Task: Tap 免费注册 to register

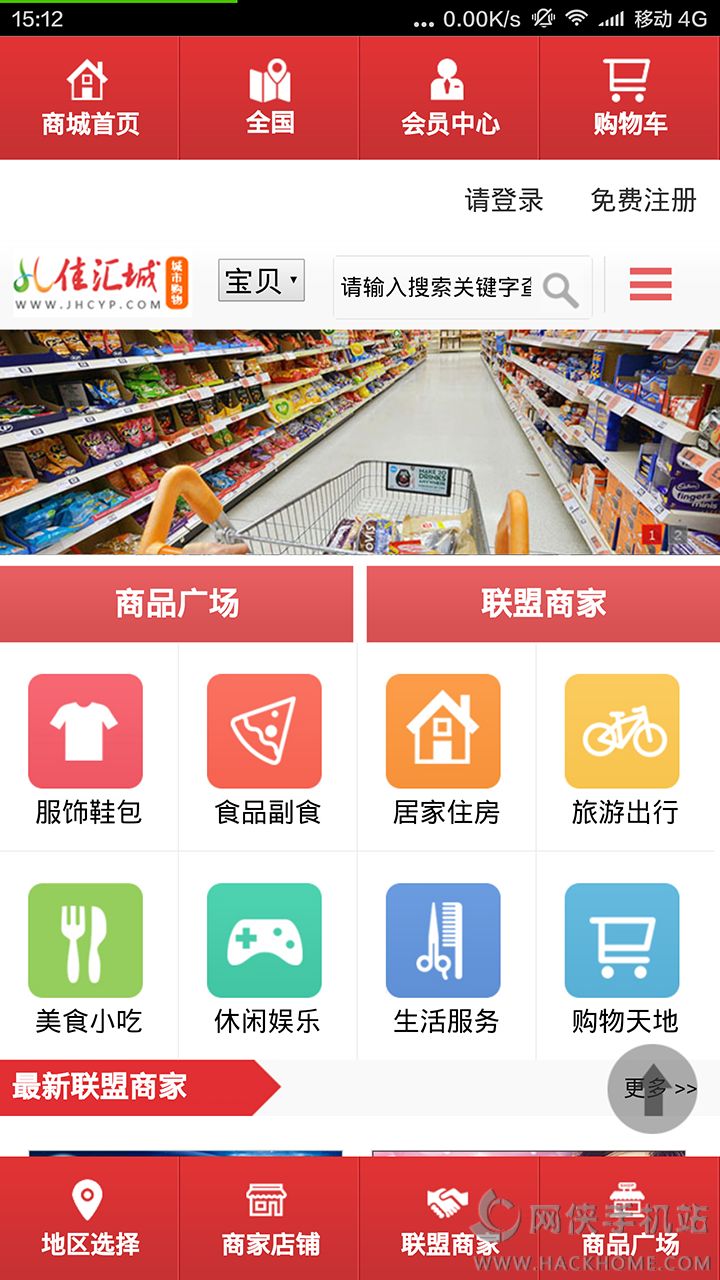Action: click(x=643, y=200)
